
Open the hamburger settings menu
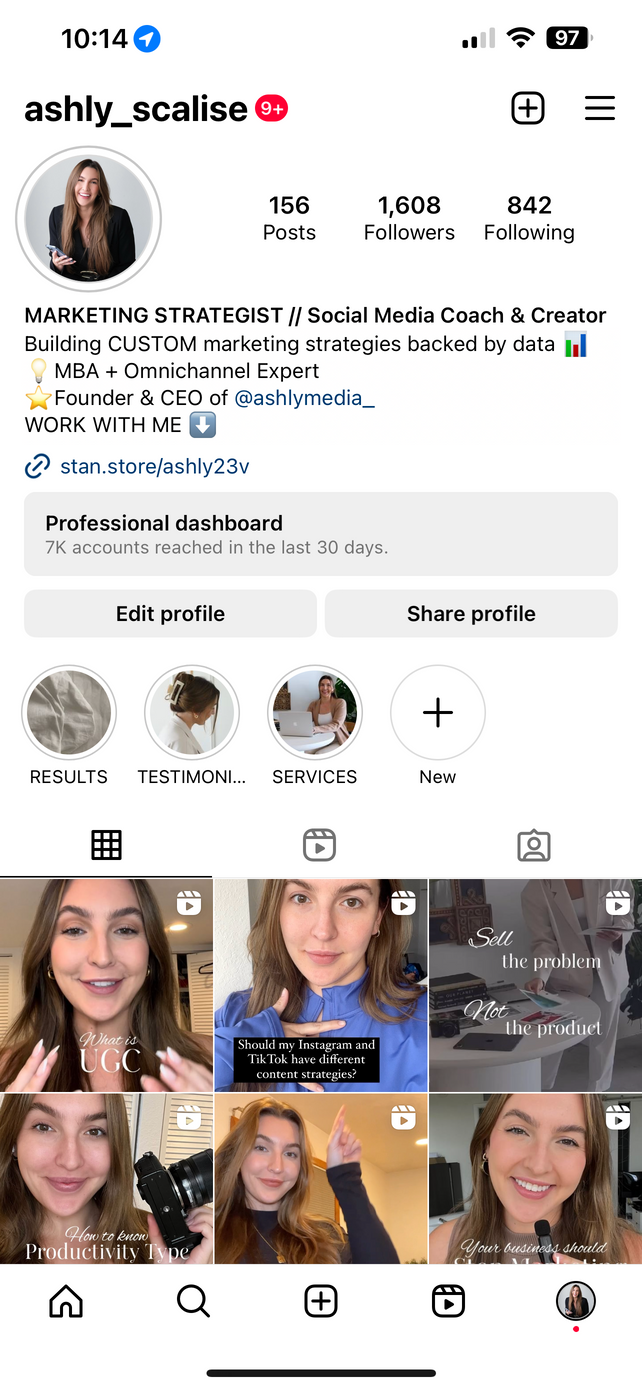click(599, 108)
